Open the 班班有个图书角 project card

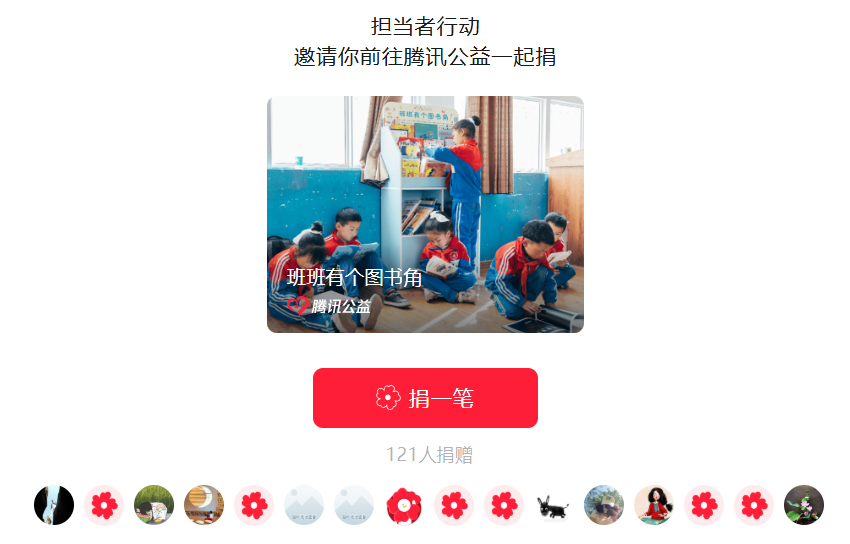point(425,214)
